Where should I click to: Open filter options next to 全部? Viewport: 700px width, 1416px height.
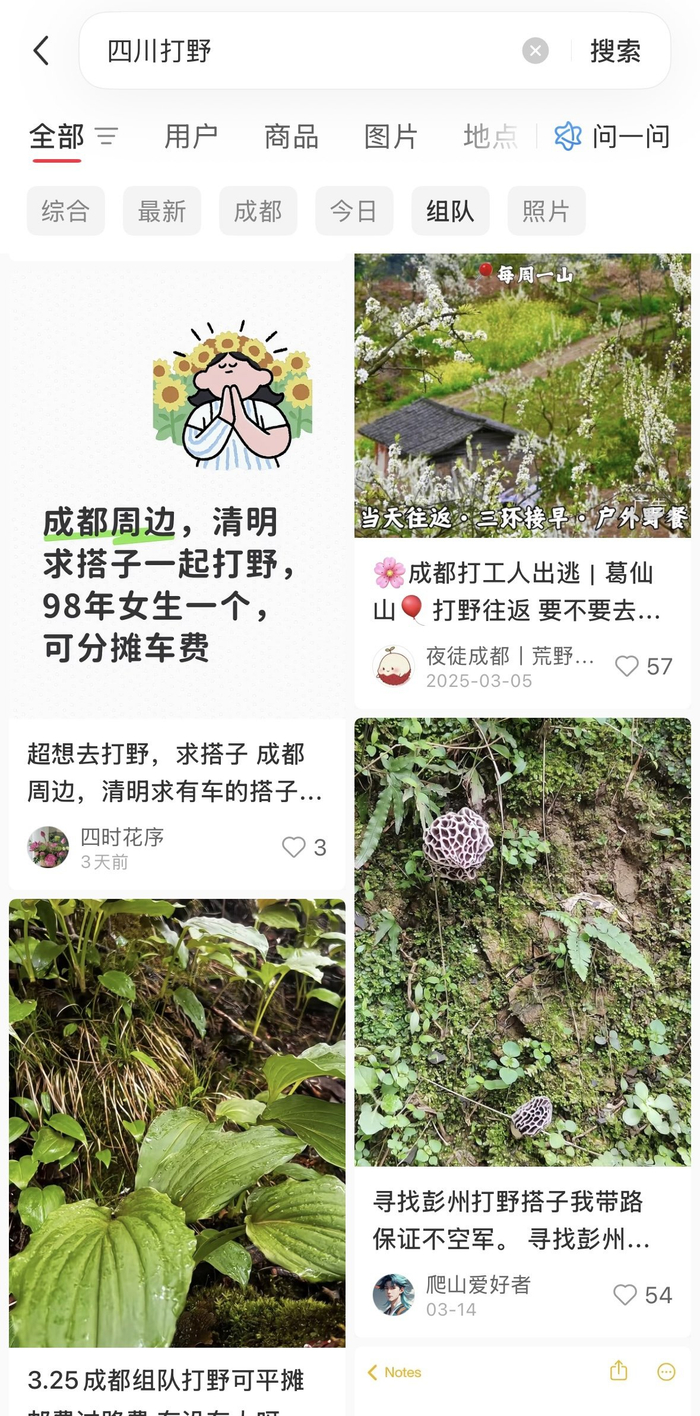[x=106, y=136]
